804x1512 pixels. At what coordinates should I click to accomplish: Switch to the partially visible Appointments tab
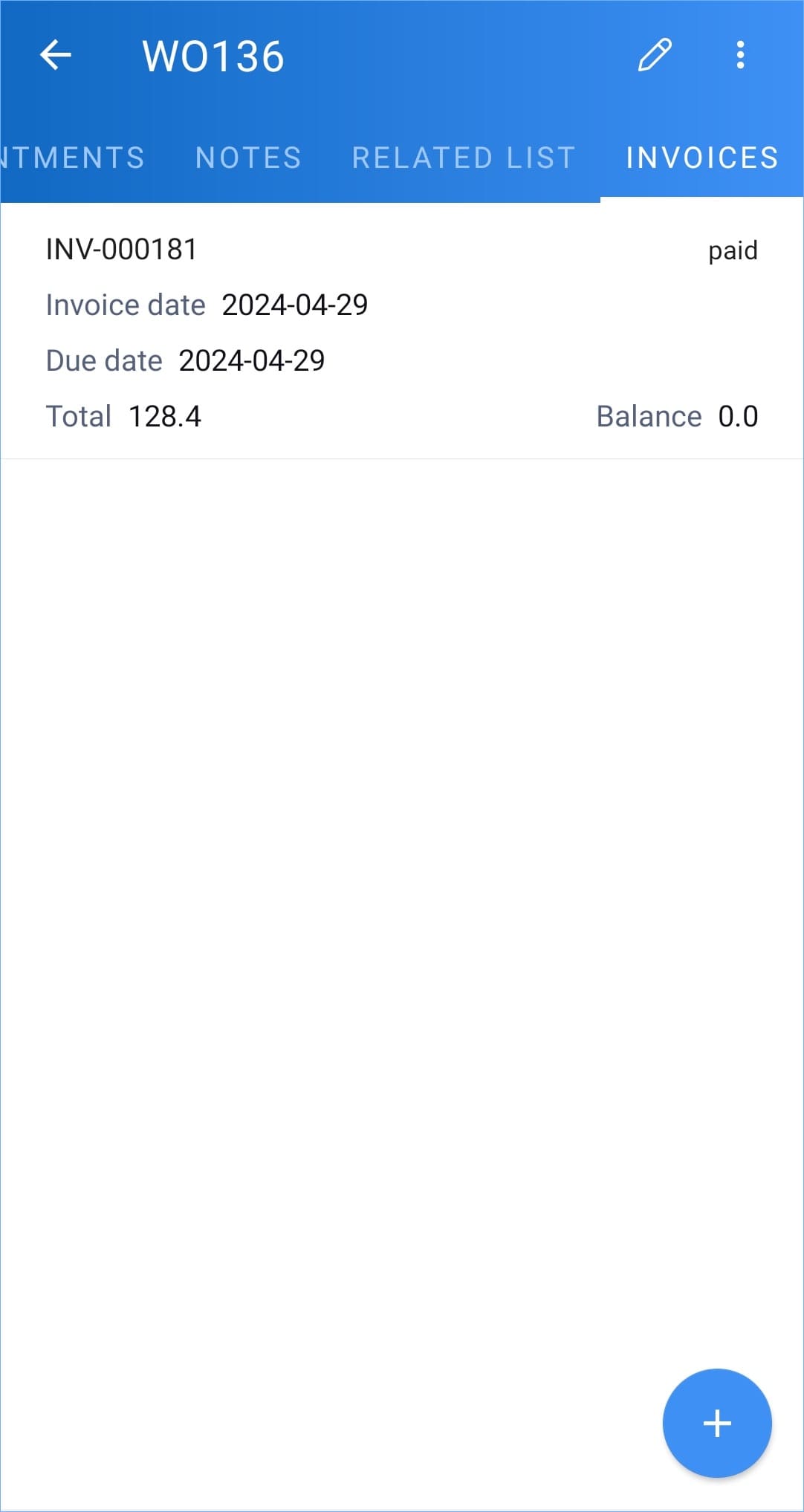point(72,158)
